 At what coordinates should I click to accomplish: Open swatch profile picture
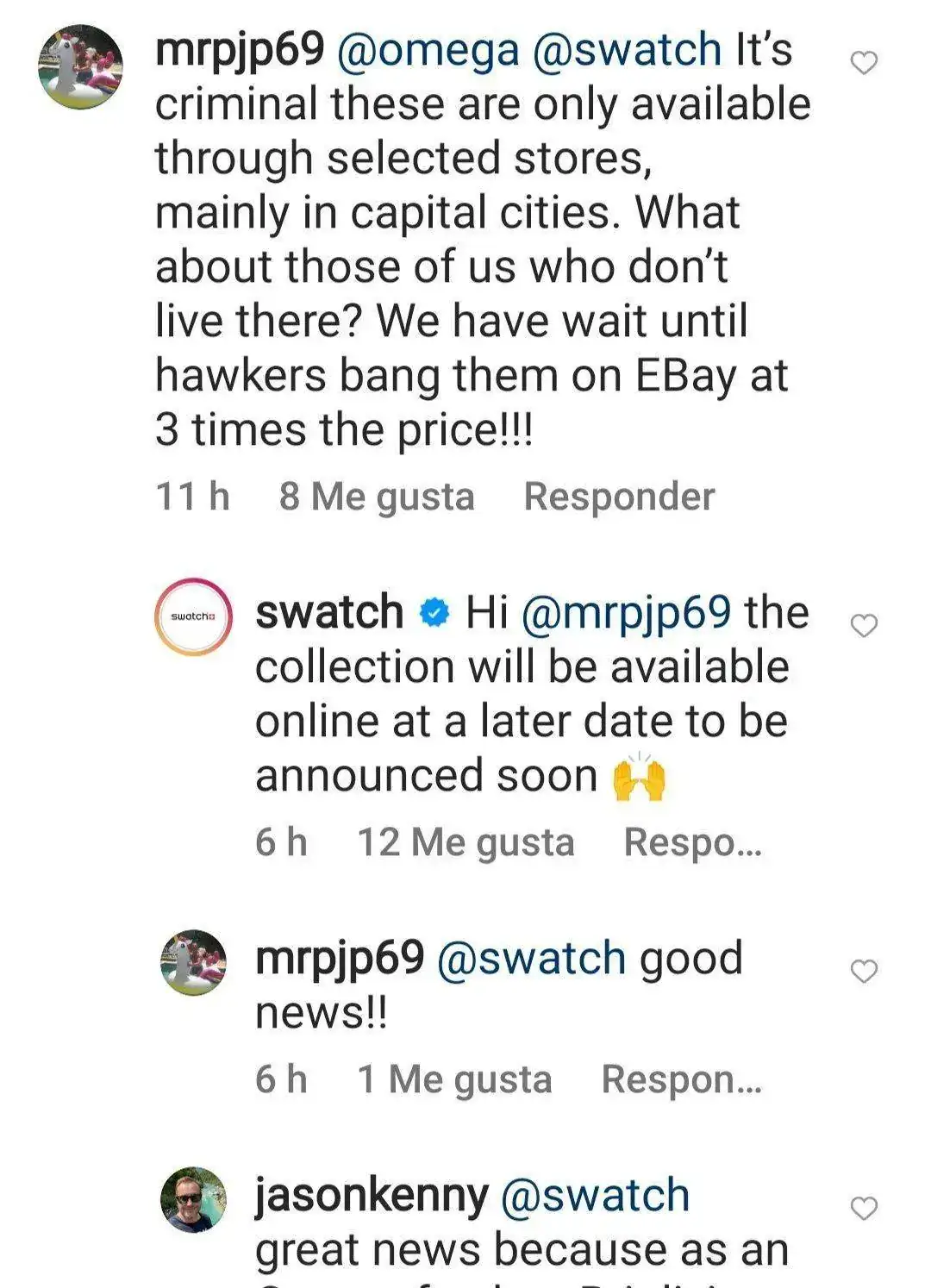click(x=193, y=616)
